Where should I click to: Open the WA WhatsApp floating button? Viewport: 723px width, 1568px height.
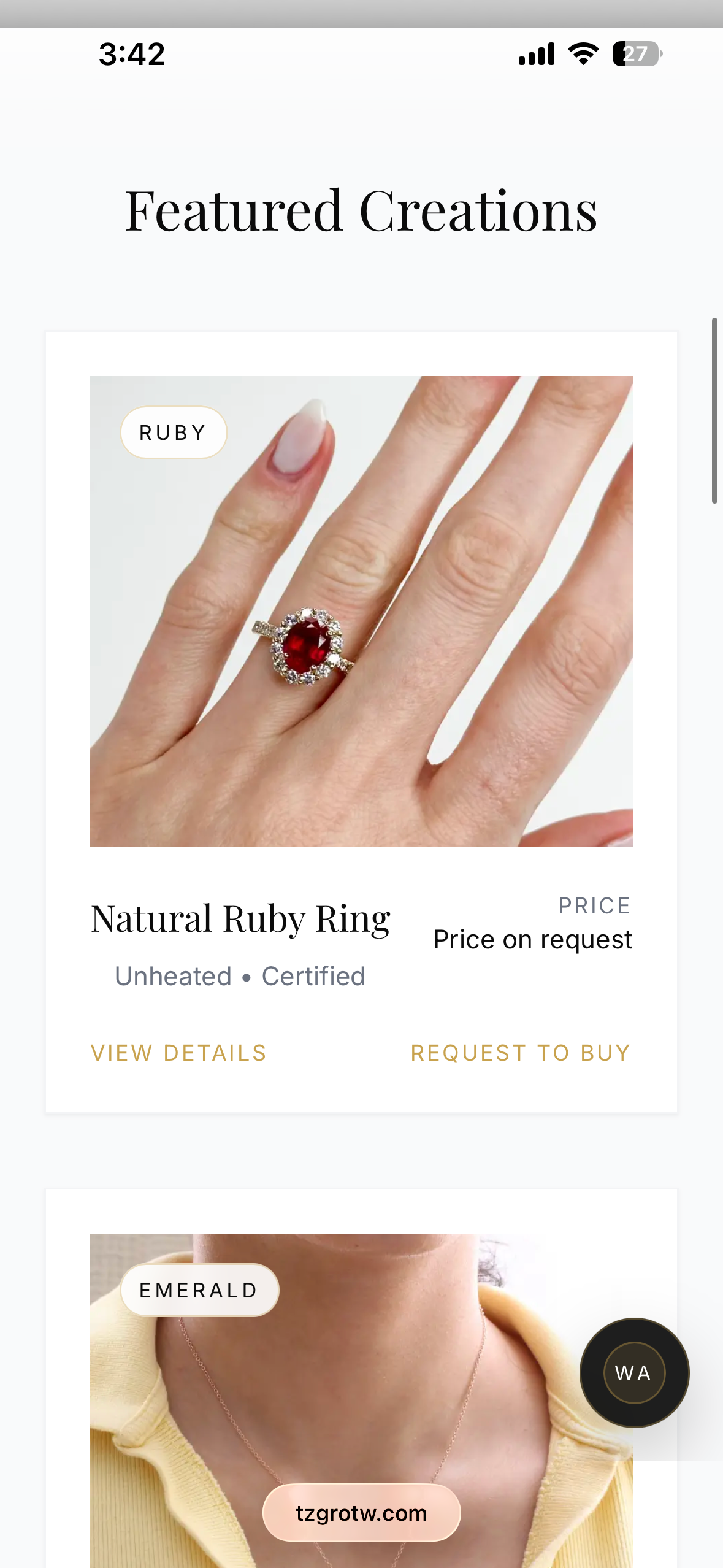pyautogui.click(x=634, y=1372)
